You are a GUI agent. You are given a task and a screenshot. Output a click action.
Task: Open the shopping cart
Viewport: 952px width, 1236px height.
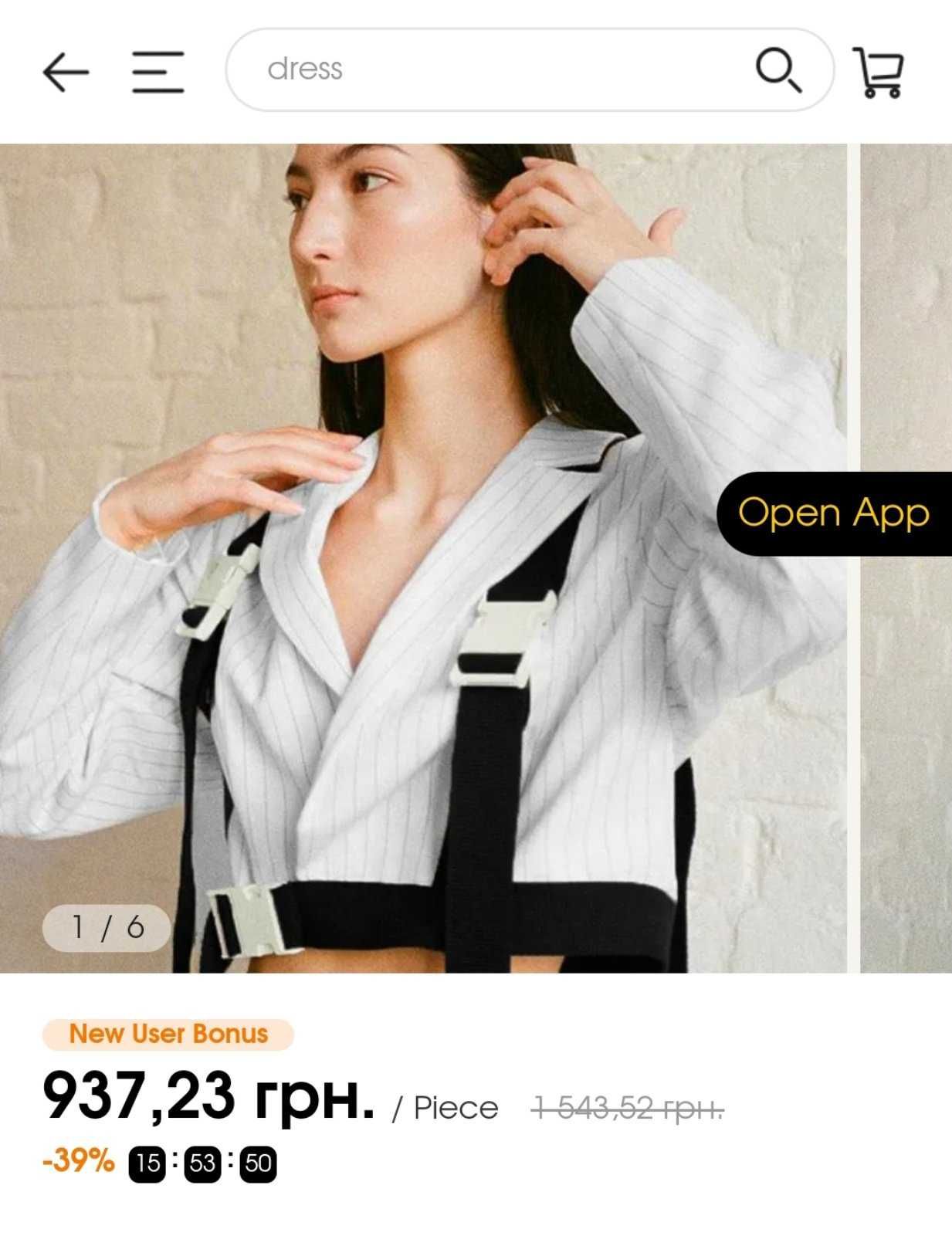click(x=879, y=73)
